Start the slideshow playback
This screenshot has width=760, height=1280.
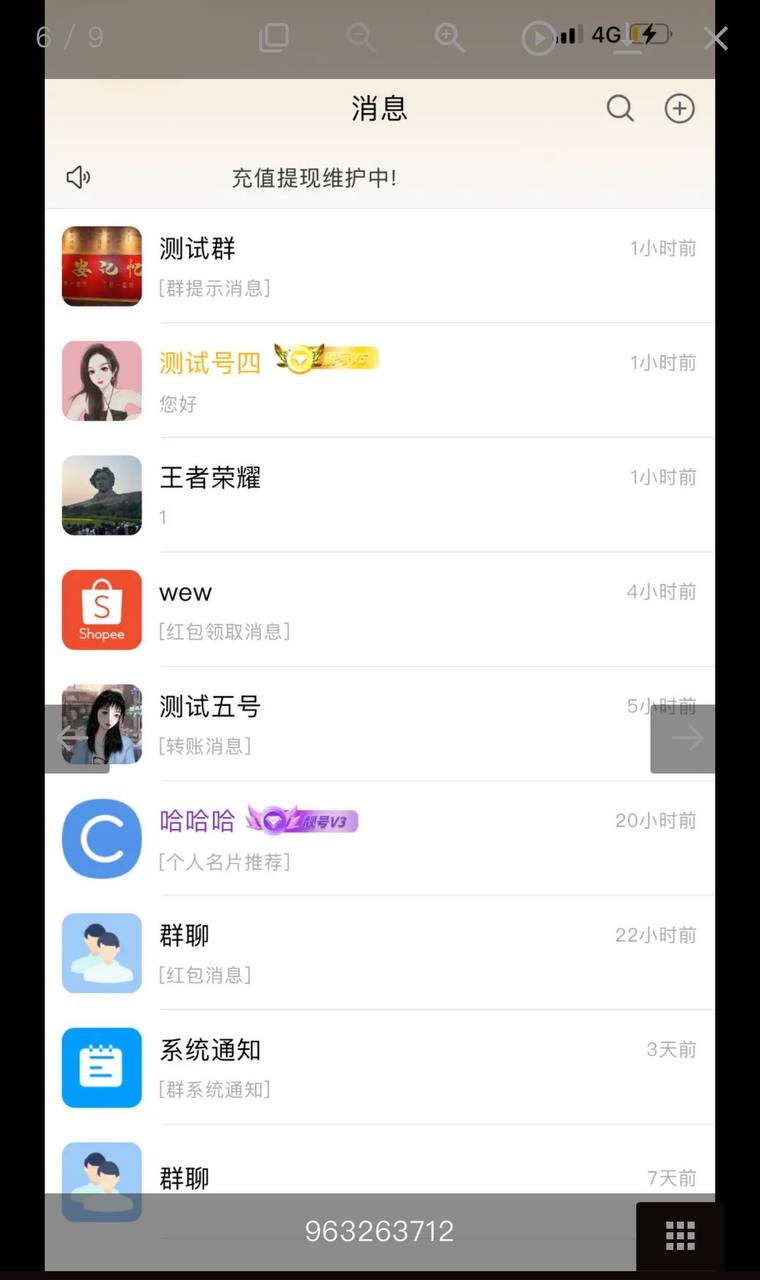coord(538,38)
